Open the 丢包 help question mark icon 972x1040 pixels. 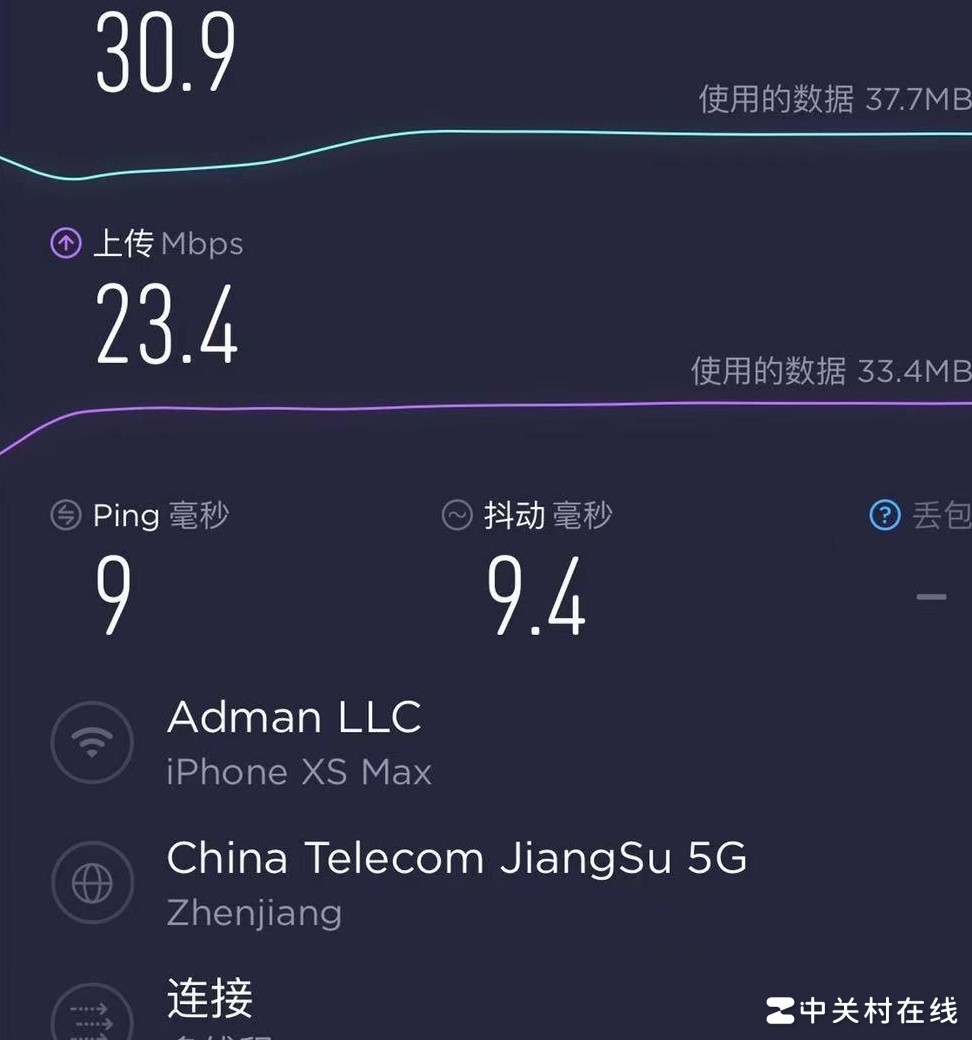tap(885, 515)
